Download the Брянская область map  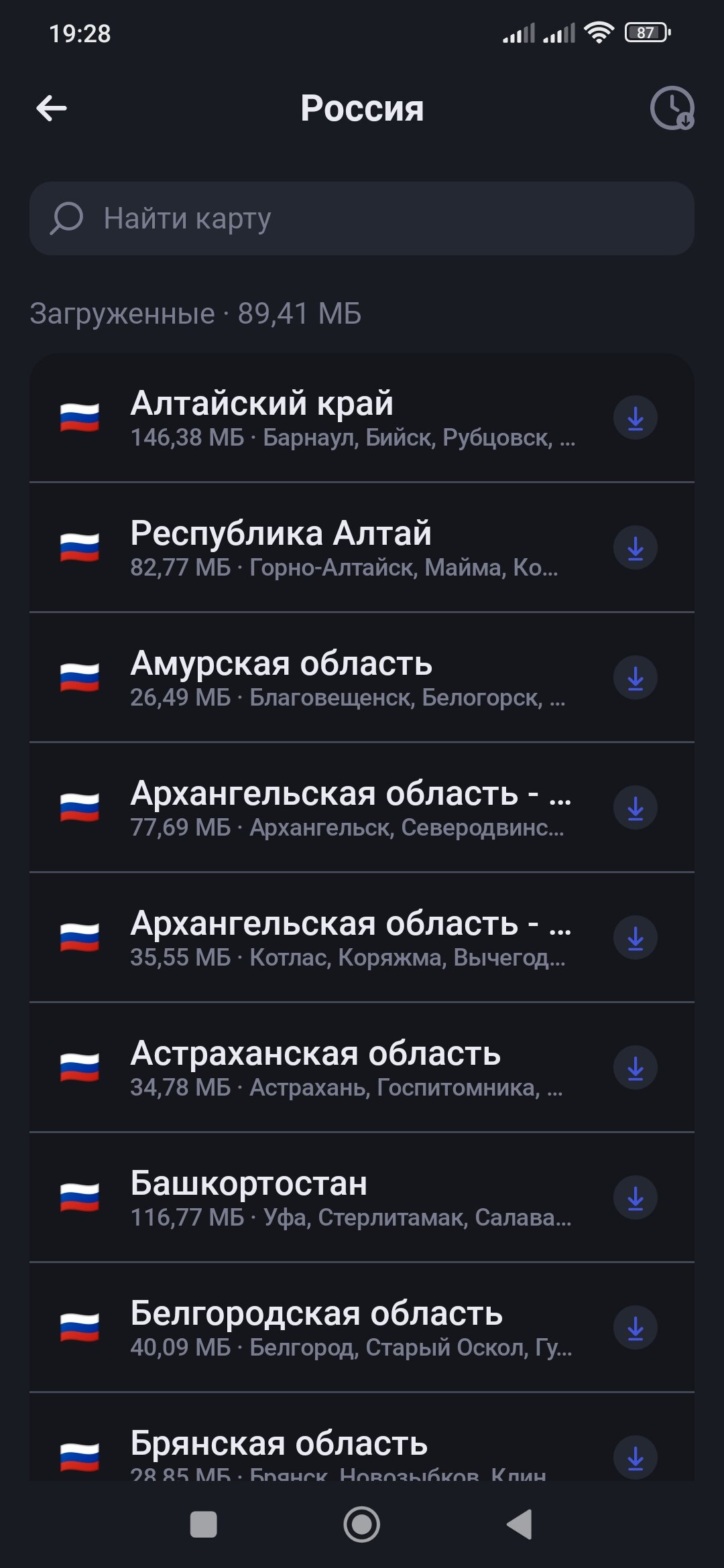pyautogui.click(x=635, y=1457)
